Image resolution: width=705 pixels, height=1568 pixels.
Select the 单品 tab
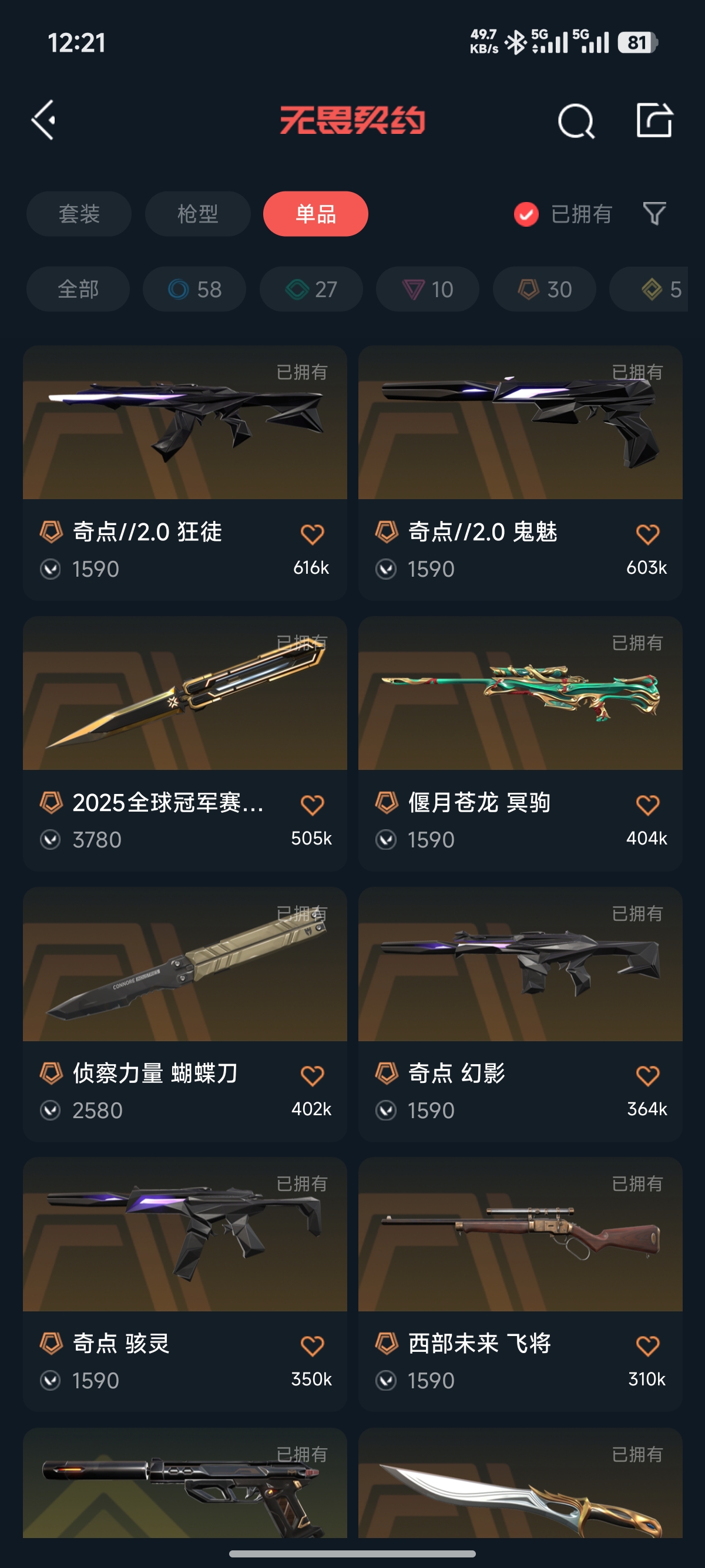[315, 214]
